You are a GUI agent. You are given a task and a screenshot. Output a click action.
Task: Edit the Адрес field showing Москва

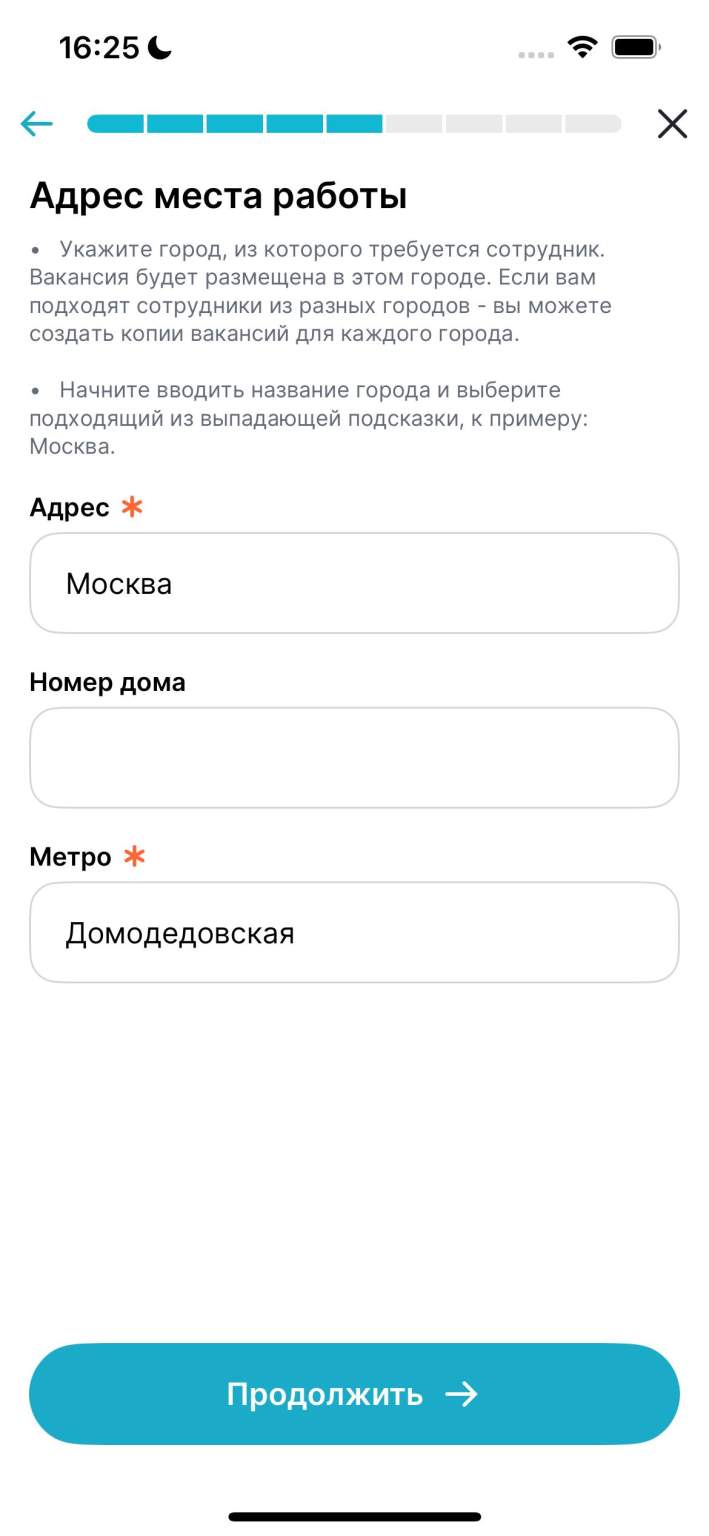point(354,583)
